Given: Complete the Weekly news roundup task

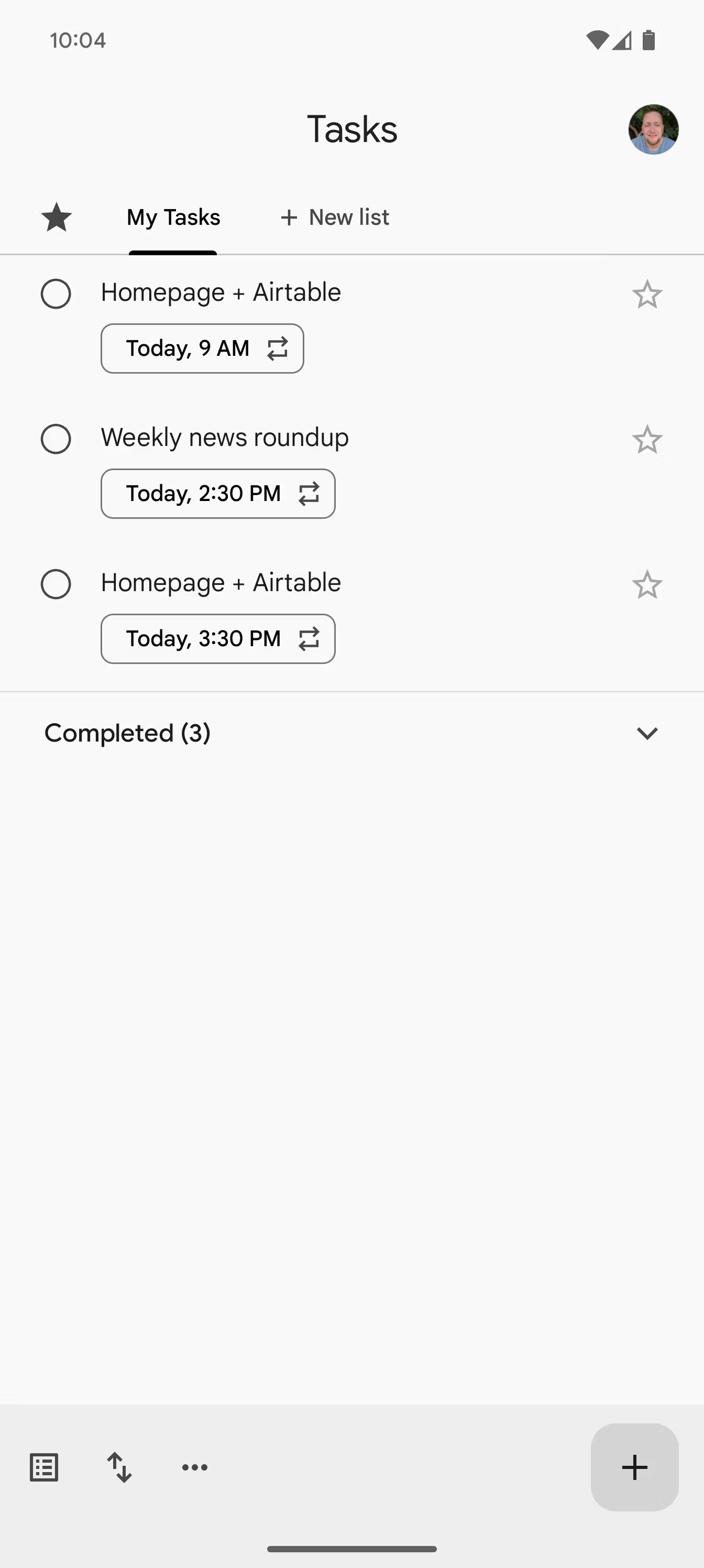Looking at the screenshot, I should (56, 439).
